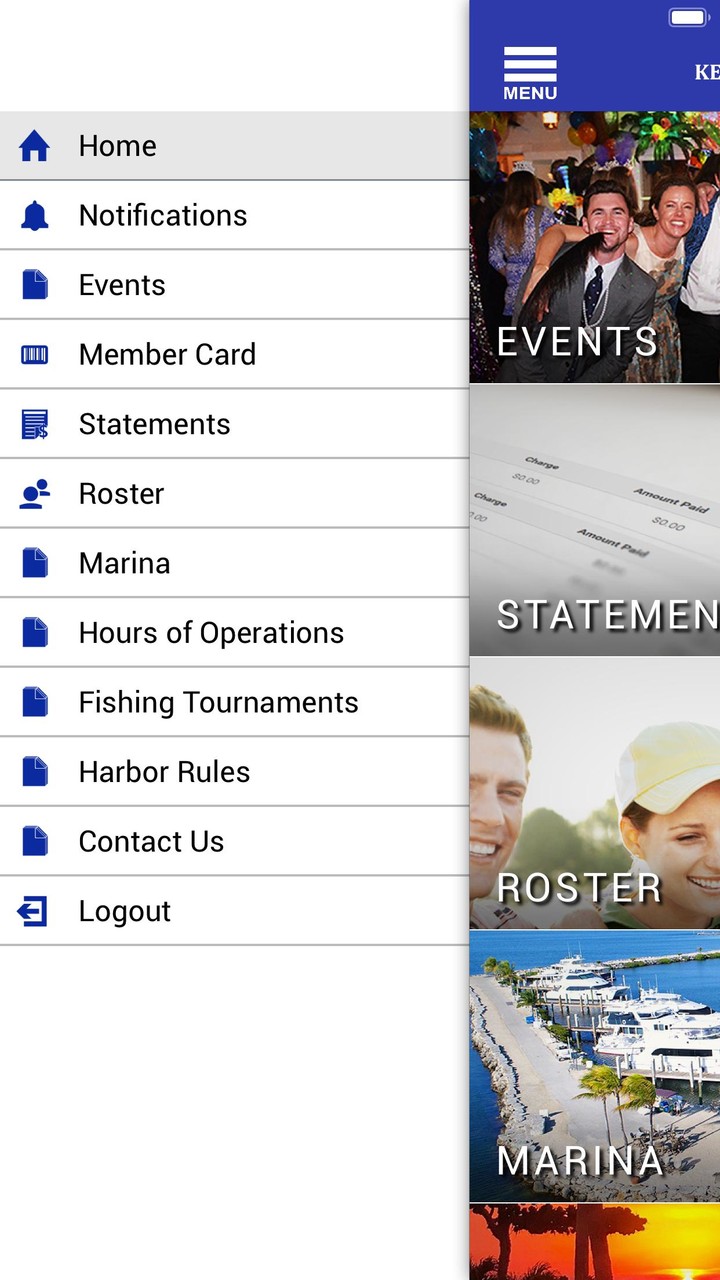The image size is (720, 1280).
Task: Select Marina in the drawer list
Action: point(234,563)
